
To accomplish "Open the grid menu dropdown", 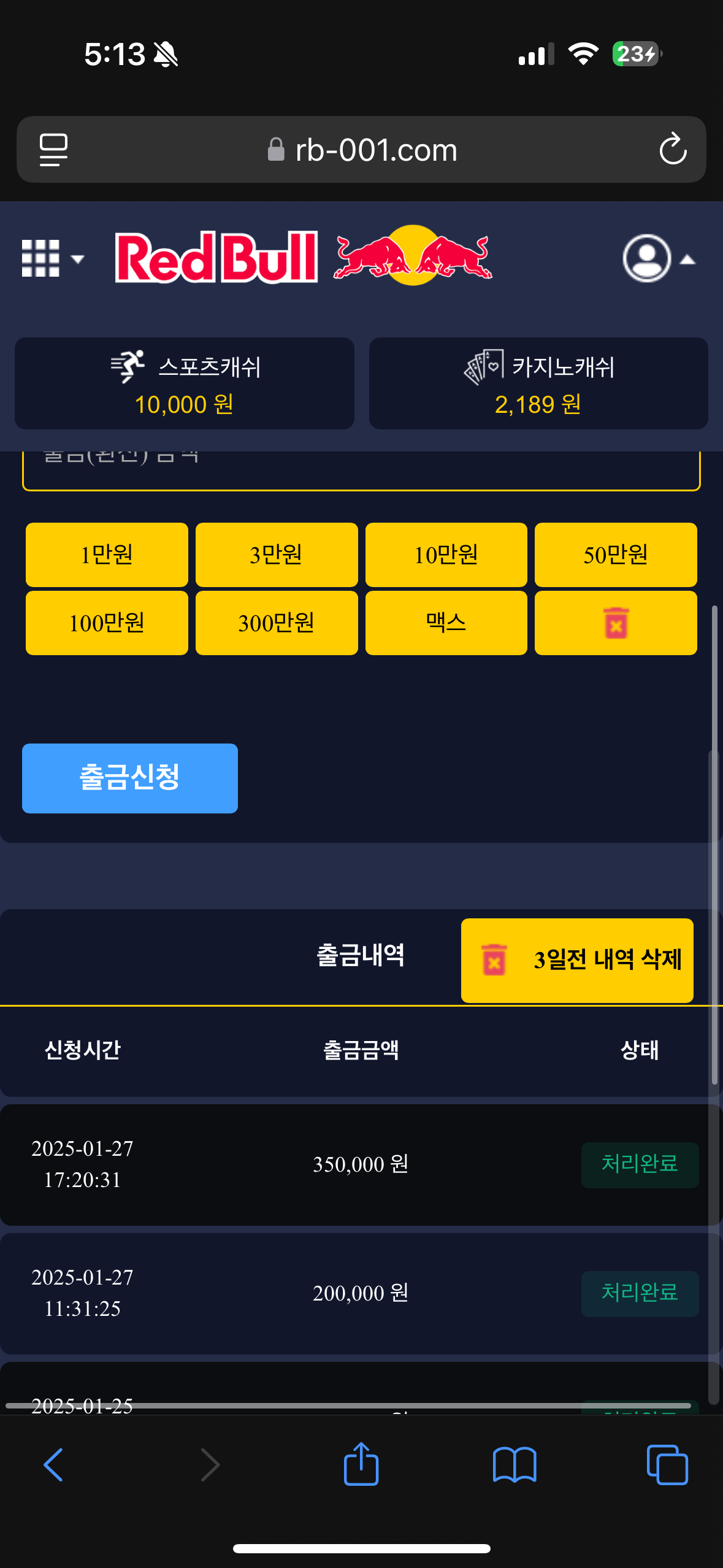I will (52, 258).
